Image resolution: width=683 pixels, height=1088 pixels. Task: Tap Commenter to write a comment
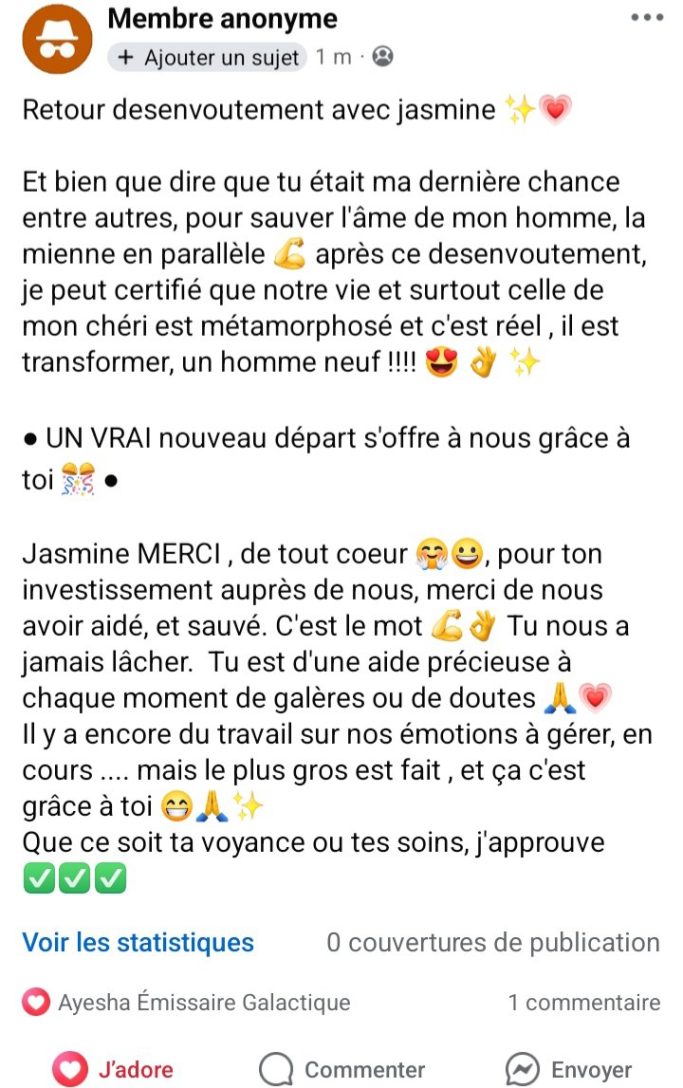(x=342, y=1069)
